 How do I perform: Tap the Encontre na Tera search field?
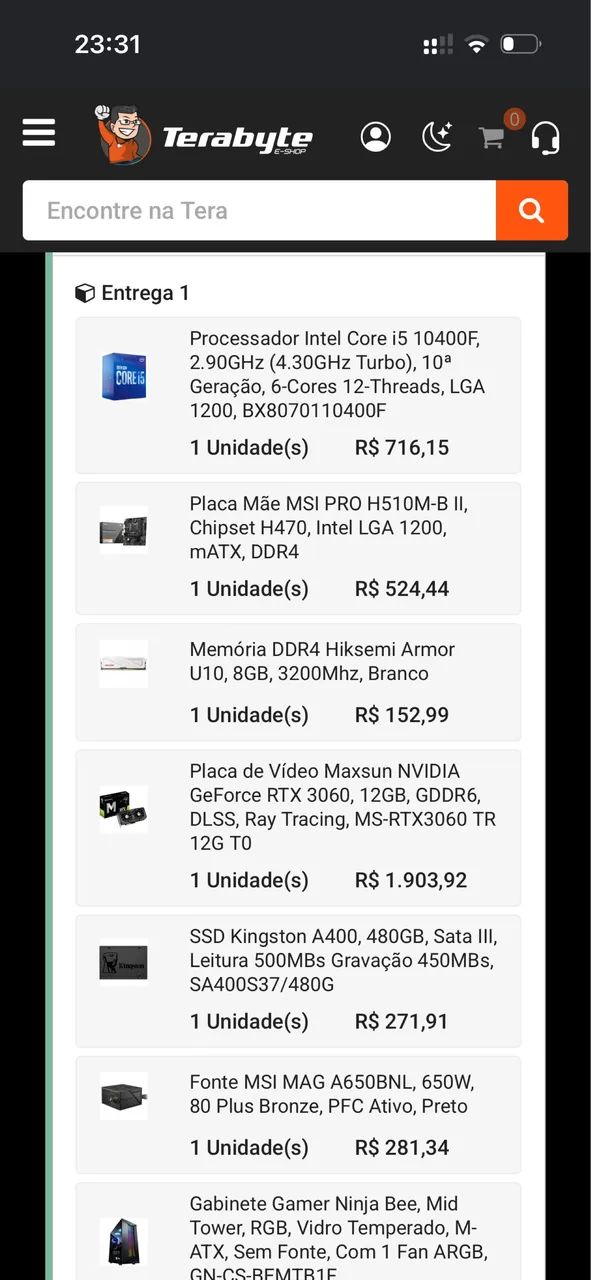[259, 210]
